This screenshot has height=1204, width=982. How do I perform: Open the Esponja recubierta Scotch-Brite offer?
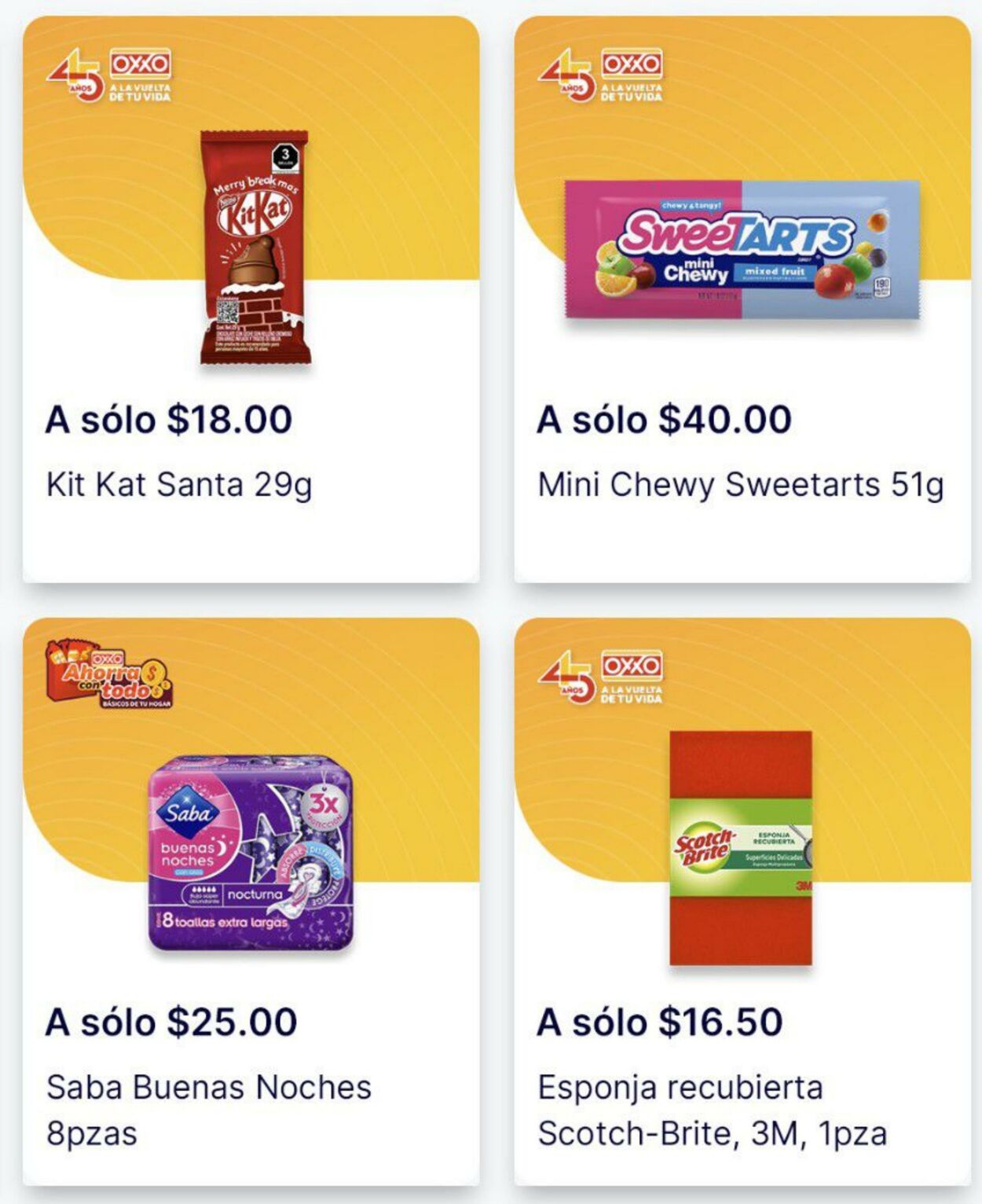tap(742, 901)
